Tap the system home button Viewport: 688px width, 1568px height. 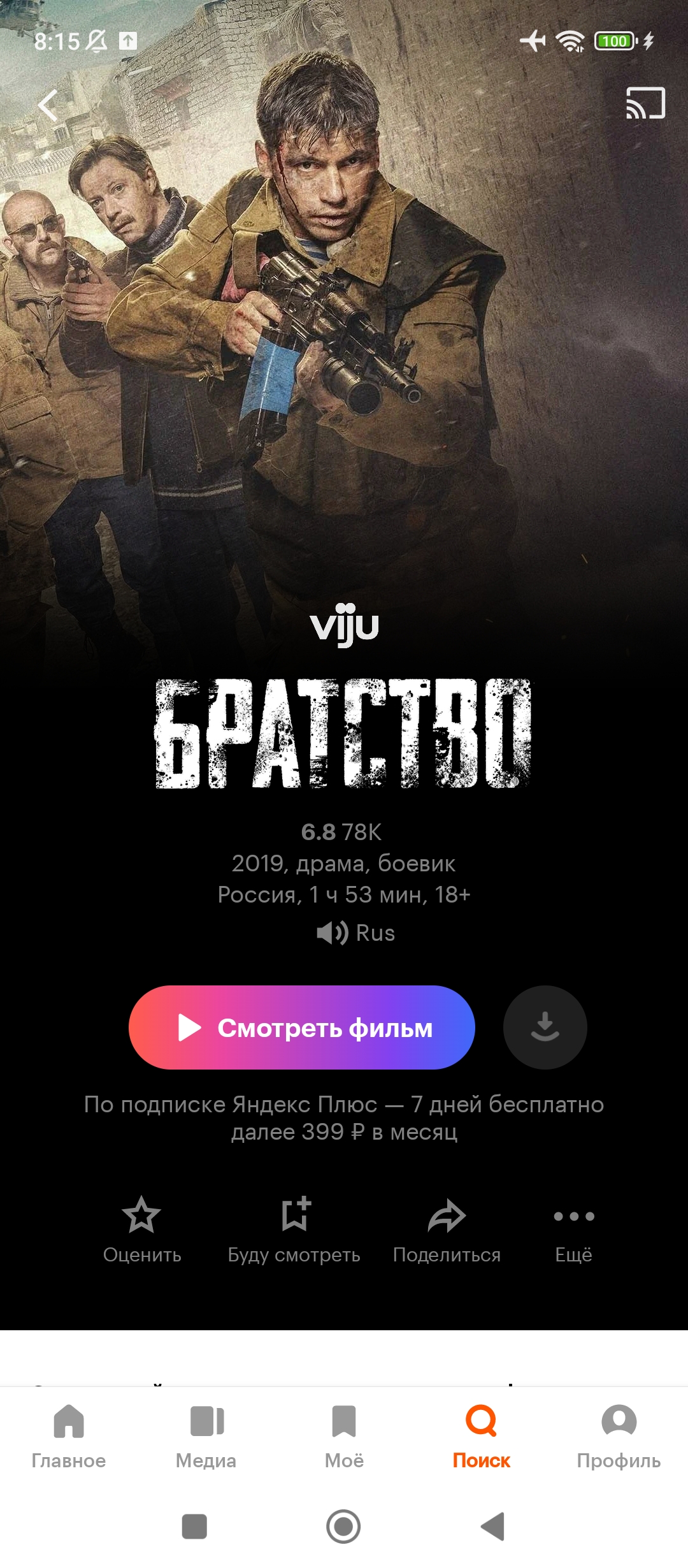(x=343, y=1527)
